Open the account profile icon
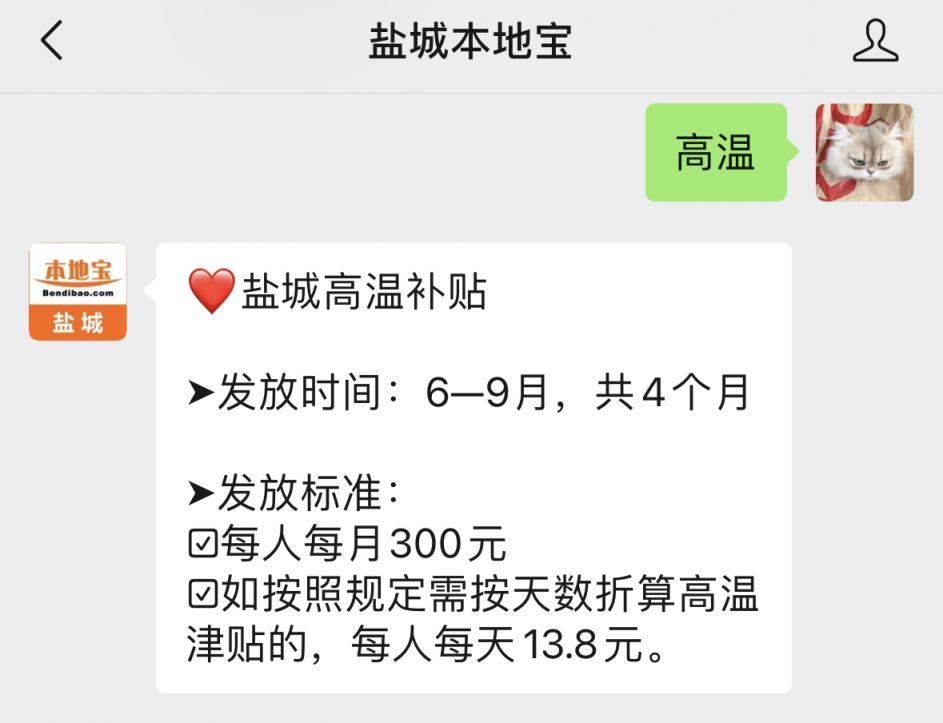This screenshot has height=723, width=943. (x=875, y=42)
